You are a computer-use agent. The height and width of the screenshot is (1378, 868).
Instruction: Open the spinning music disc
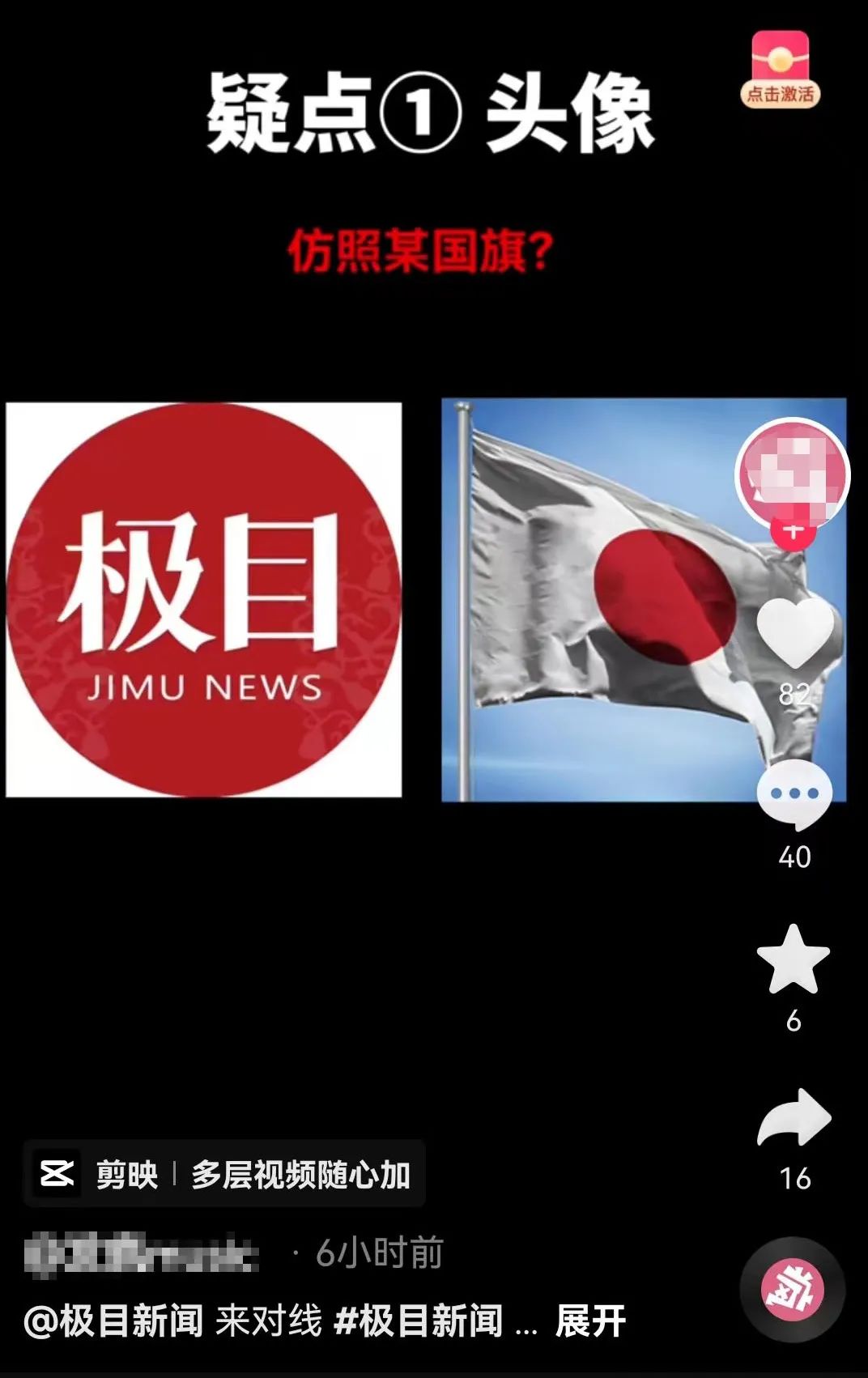click(x=793, y=1290)
